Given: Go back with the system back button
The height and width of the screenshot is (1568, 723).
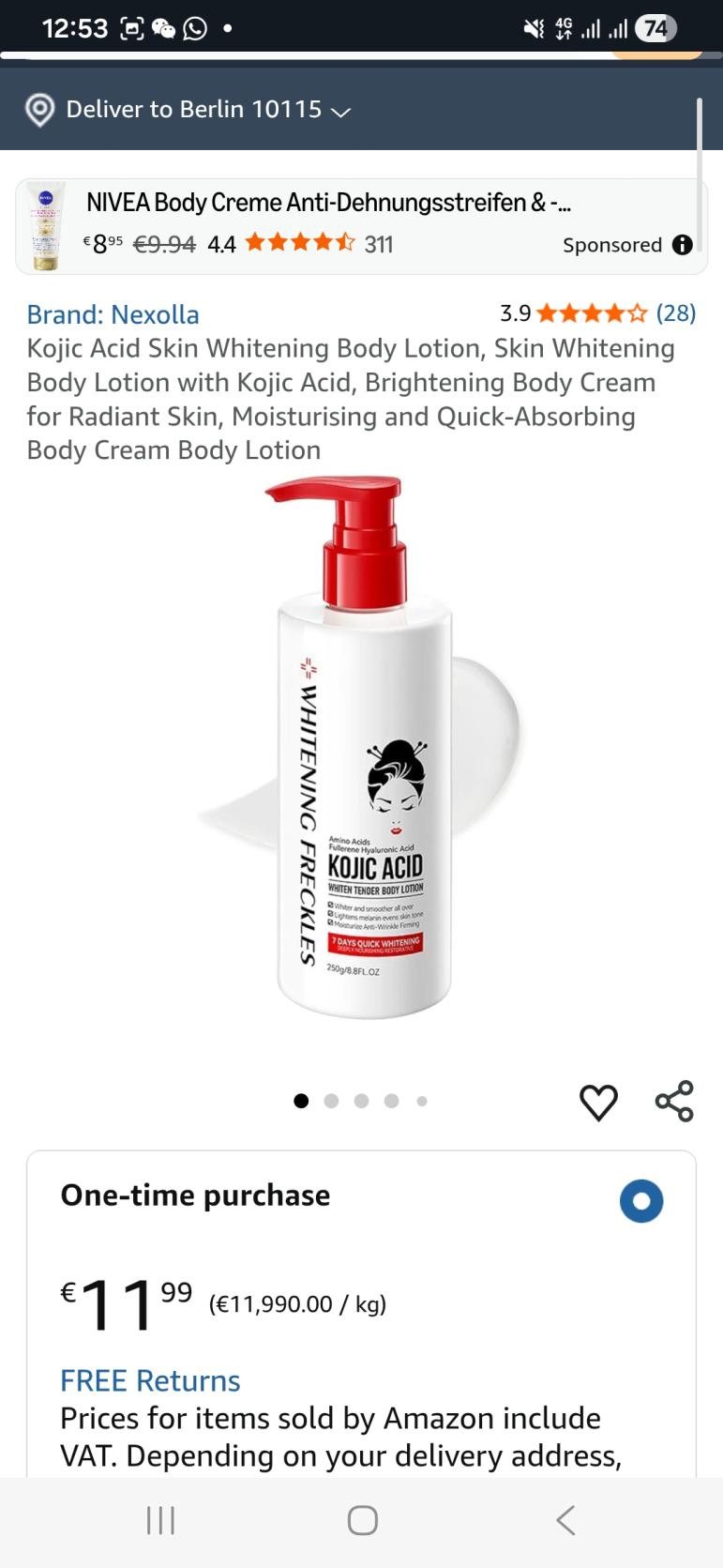Looking at the screenshot, I should coord(565,1520).
